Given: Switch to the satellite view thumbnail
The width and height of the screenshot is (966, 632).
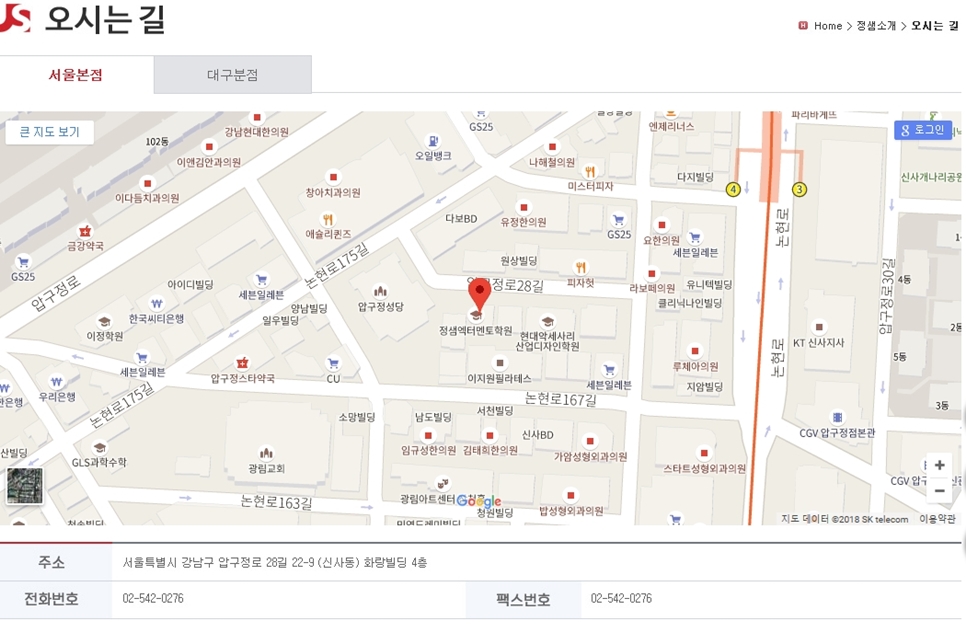Looking at the screenshot, I should click(25, 486).
